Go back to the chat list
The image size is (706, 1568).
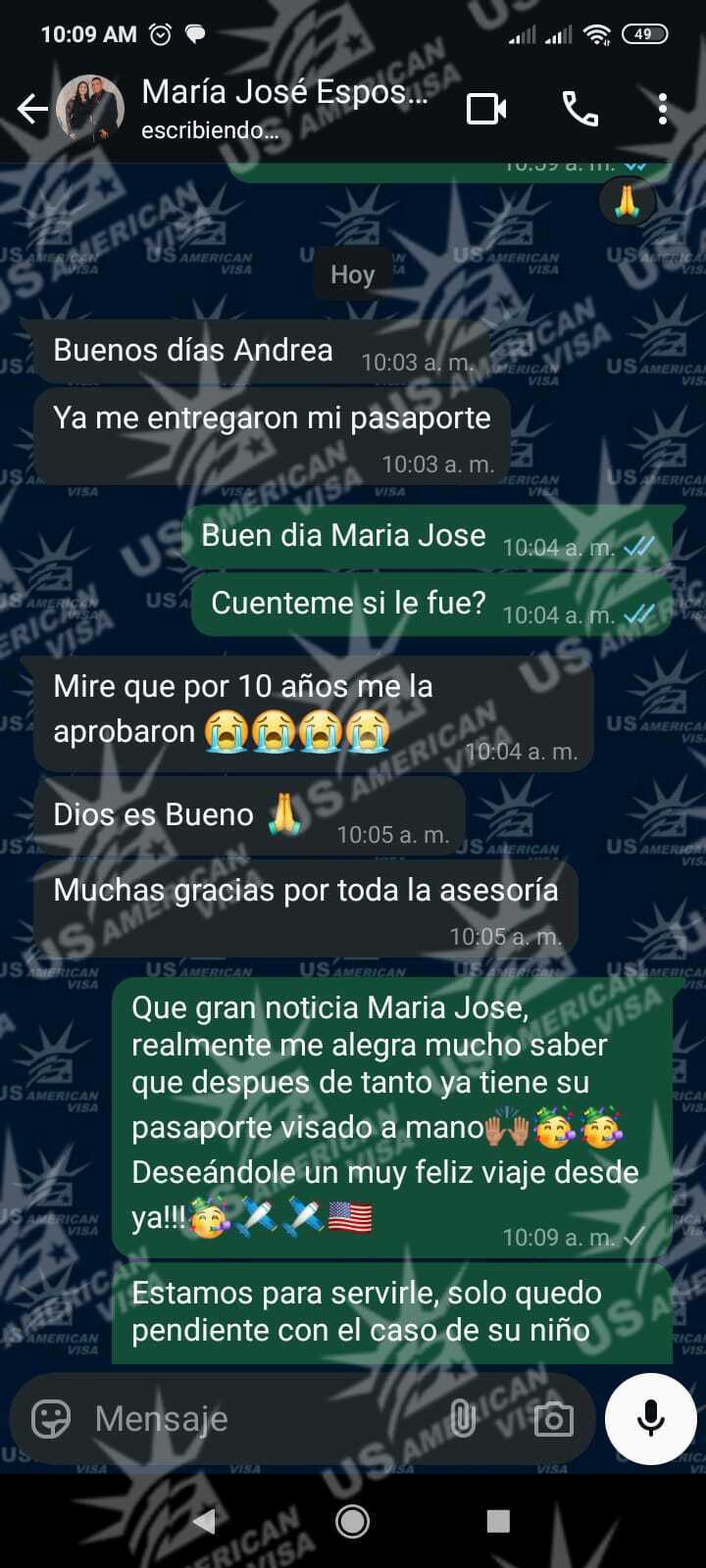point(32,109)
